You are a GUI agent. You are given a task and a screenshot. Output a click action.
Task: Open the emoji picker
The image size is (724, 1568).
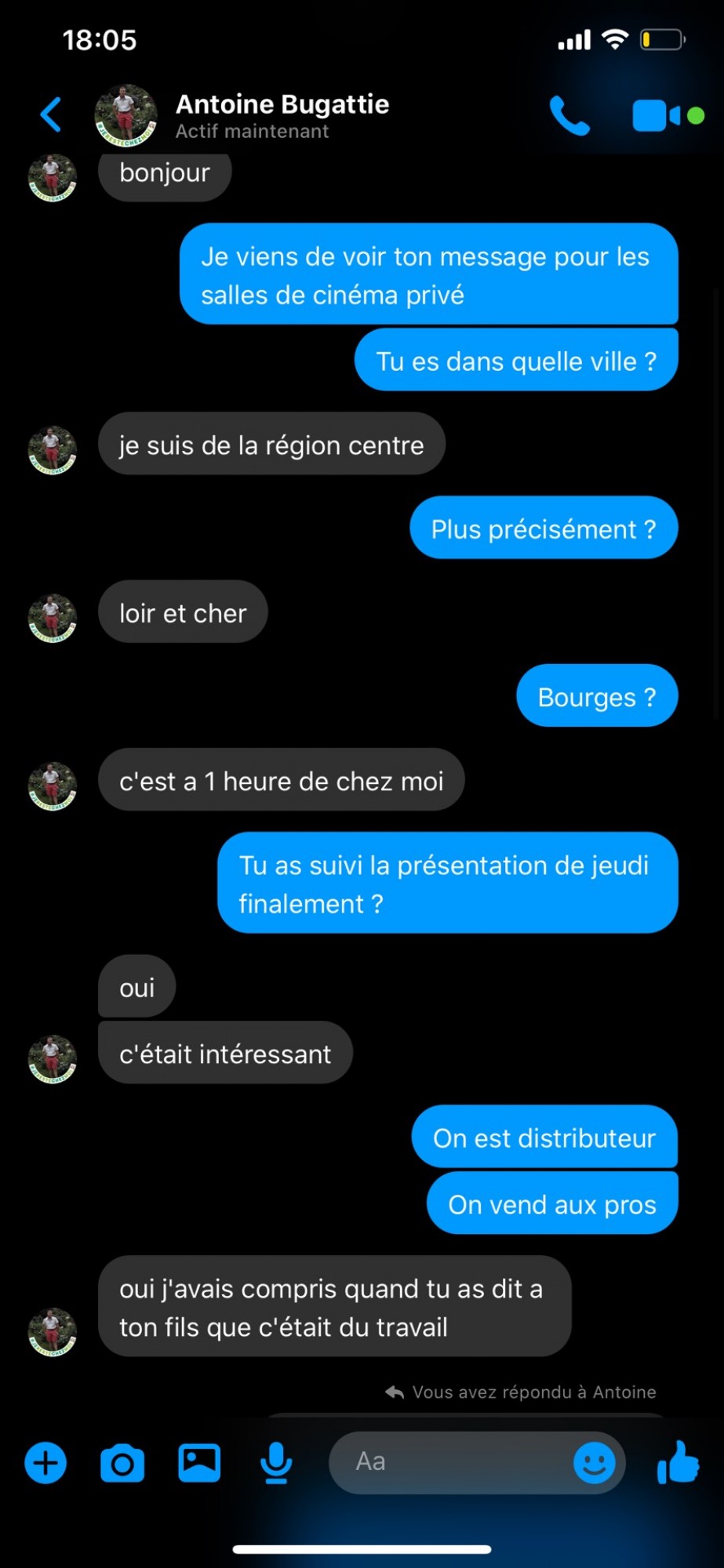(x=594, y=1463)
